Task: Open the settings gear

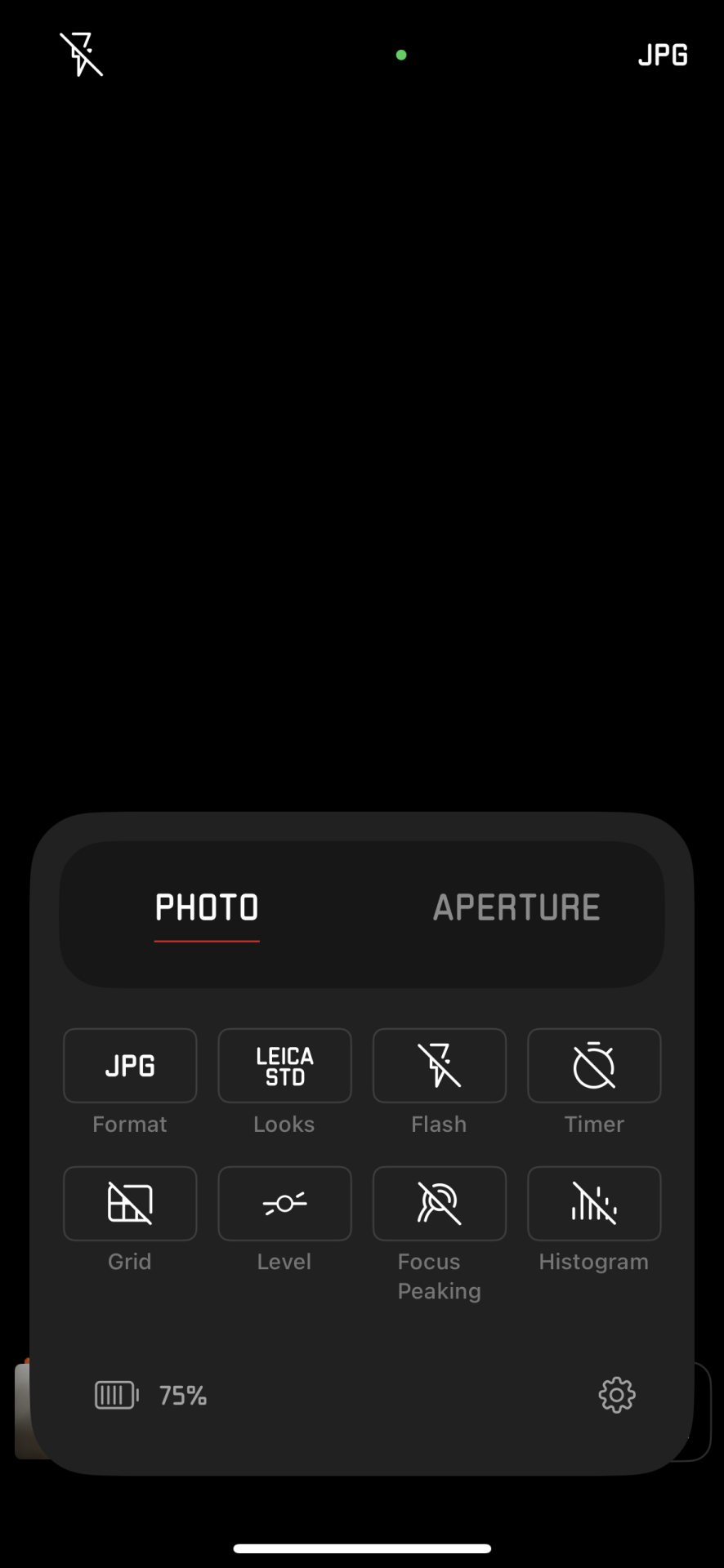Action: click(x=617, y=1395)
